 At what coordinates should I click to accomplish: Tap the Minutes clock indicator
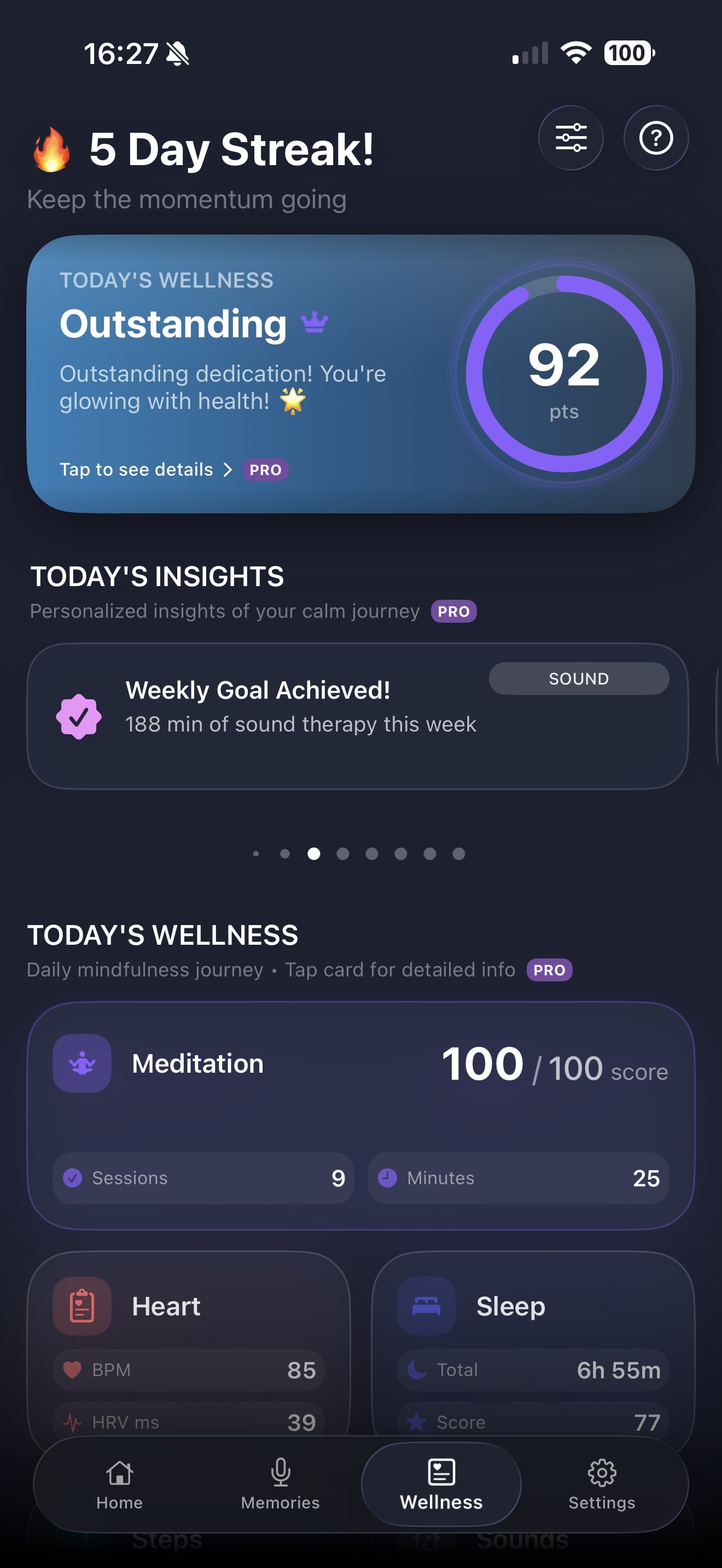click(388, 1178)
